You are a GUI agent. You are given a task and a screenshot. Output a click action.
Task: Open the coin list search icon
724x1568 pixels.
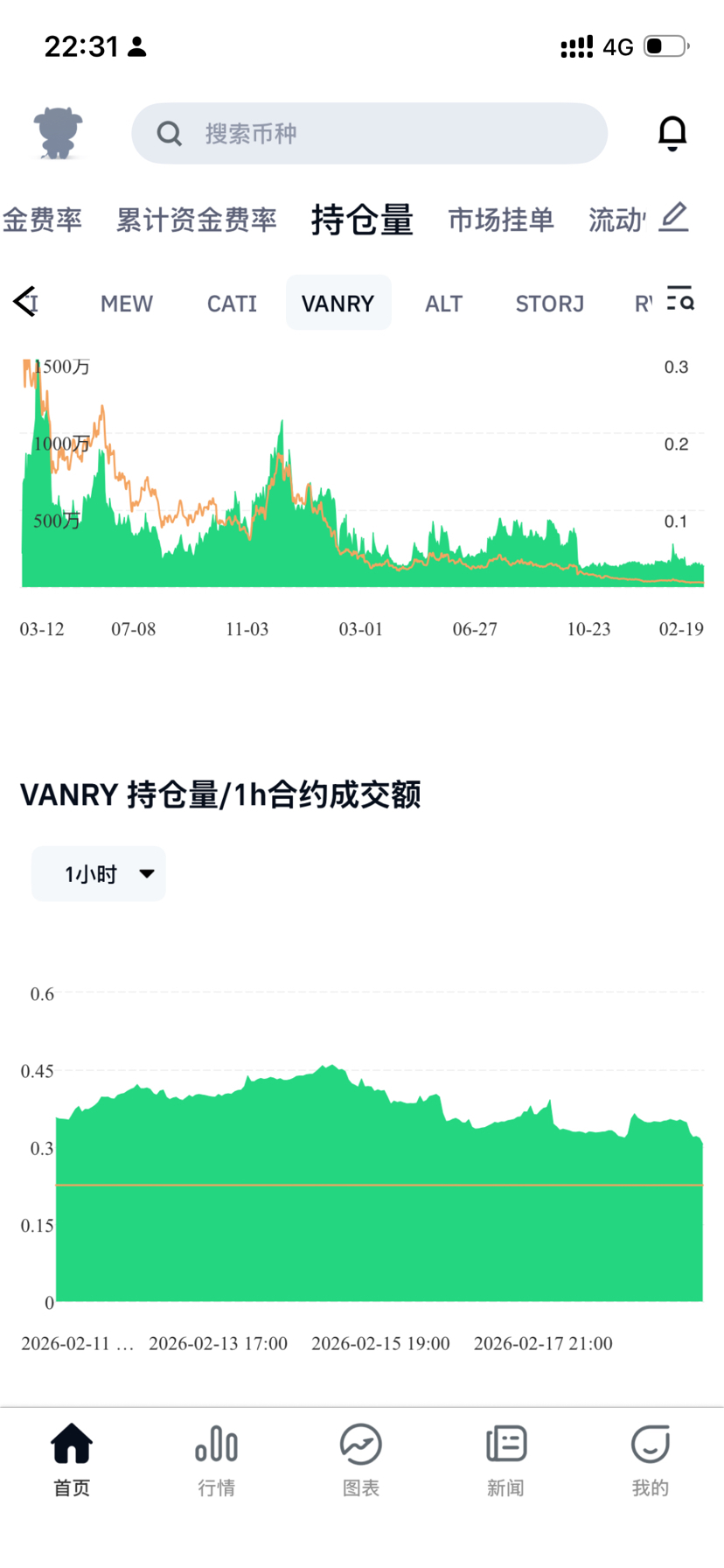tap(679, 298)
